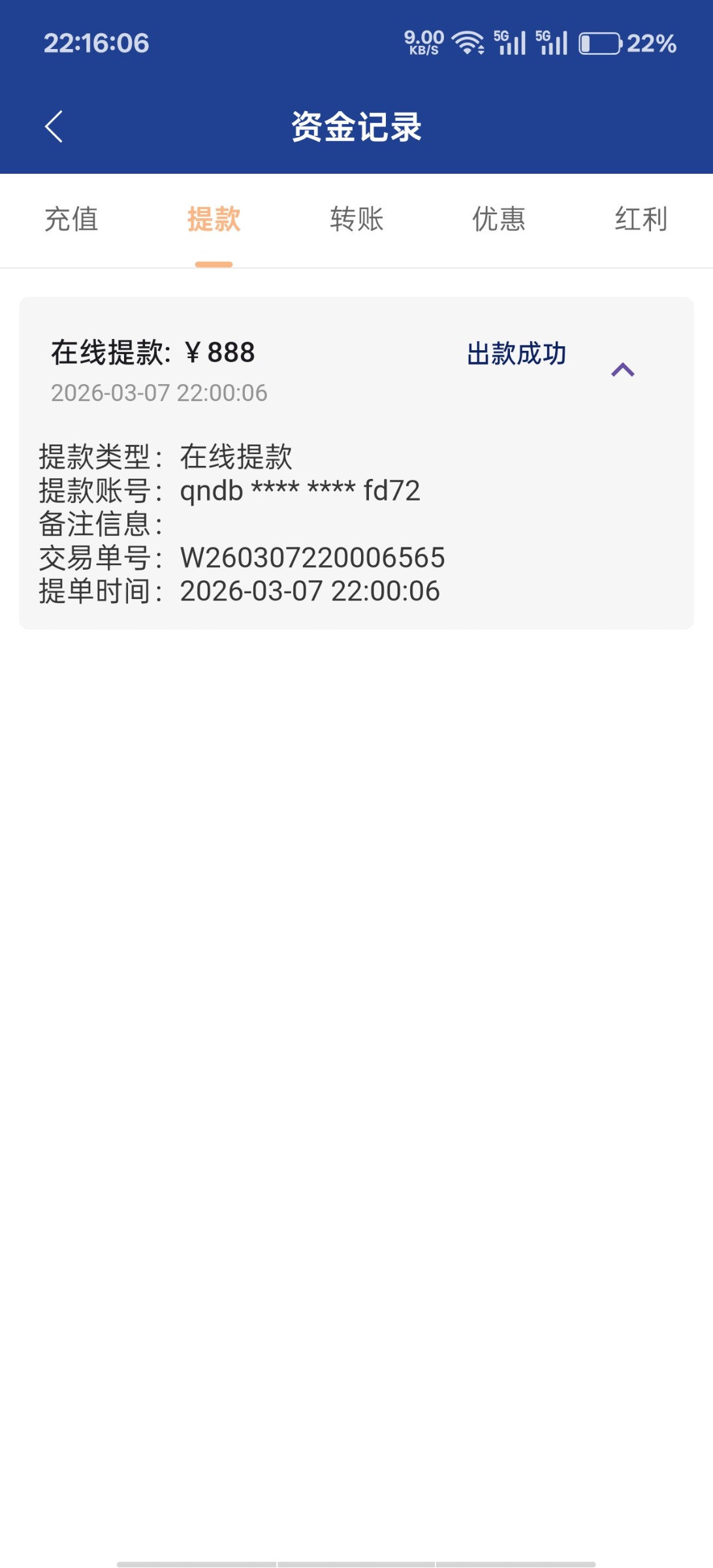Tap the second 5G signal strength icon
Viewport: 713px width, 1568px height.
point(552,43)
